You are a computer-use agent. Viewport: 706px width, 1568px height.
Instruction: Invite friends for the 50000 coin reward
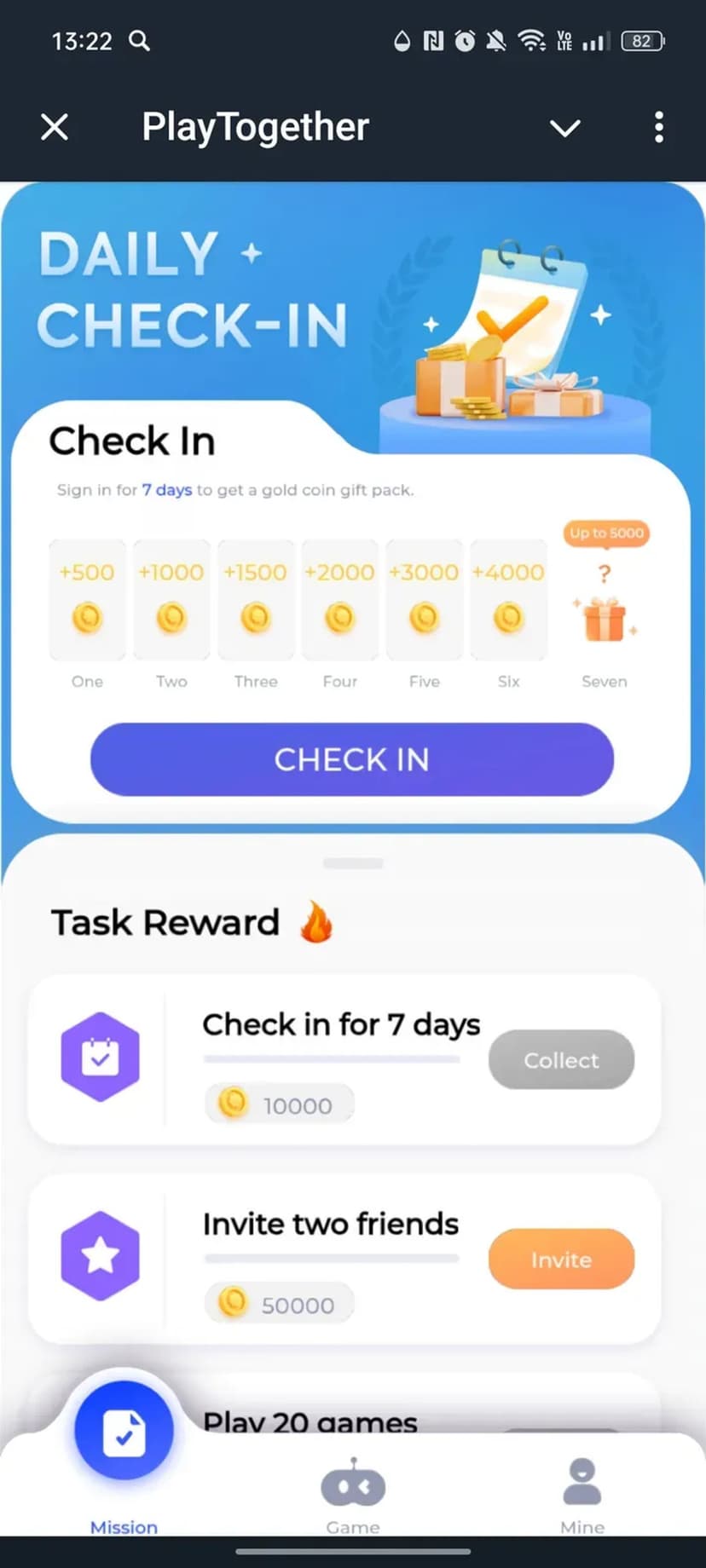pos(561,1259)
